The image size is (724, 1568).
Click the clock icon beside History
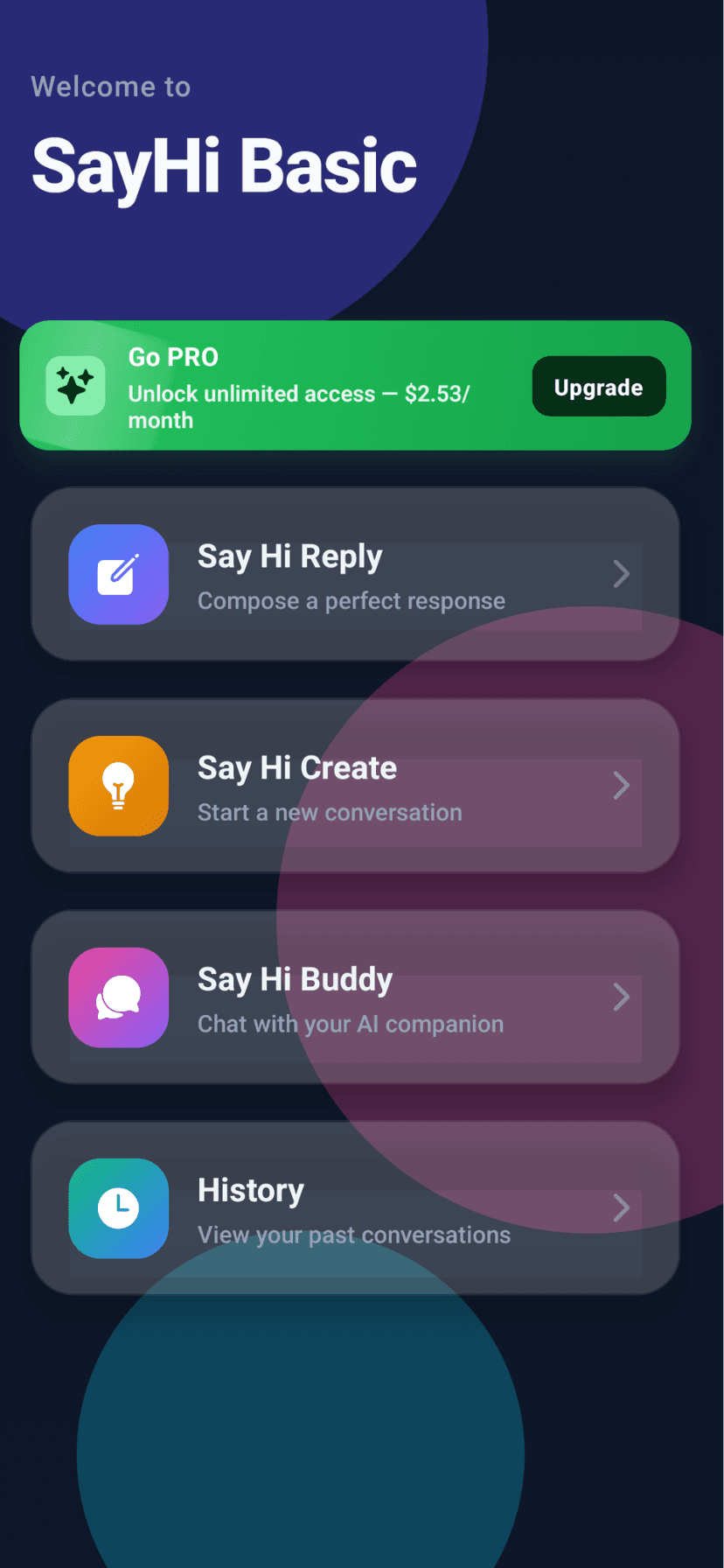point(118,1208)
